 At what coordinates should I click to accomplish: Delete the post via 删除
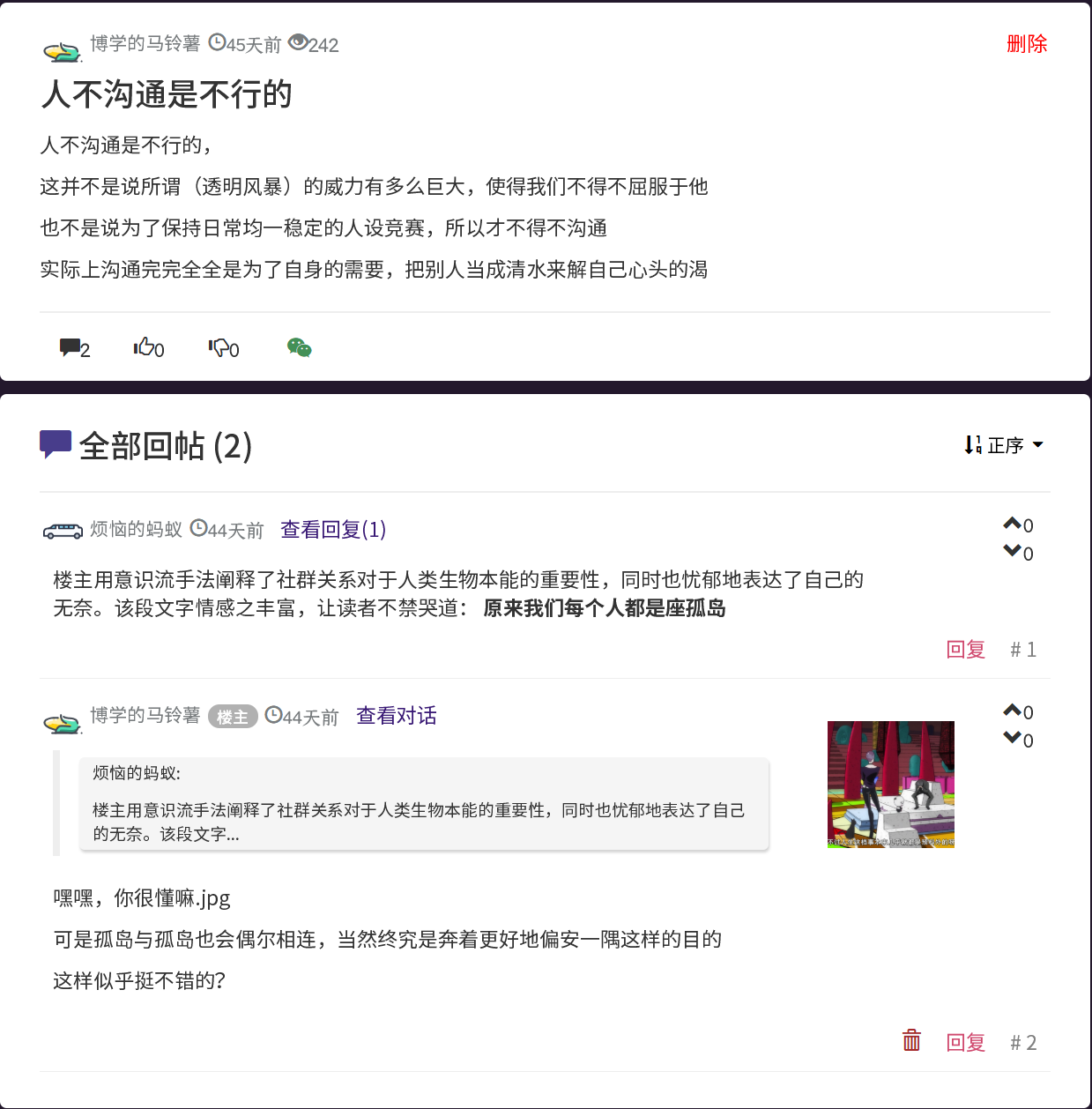[x=1026, y=44]
